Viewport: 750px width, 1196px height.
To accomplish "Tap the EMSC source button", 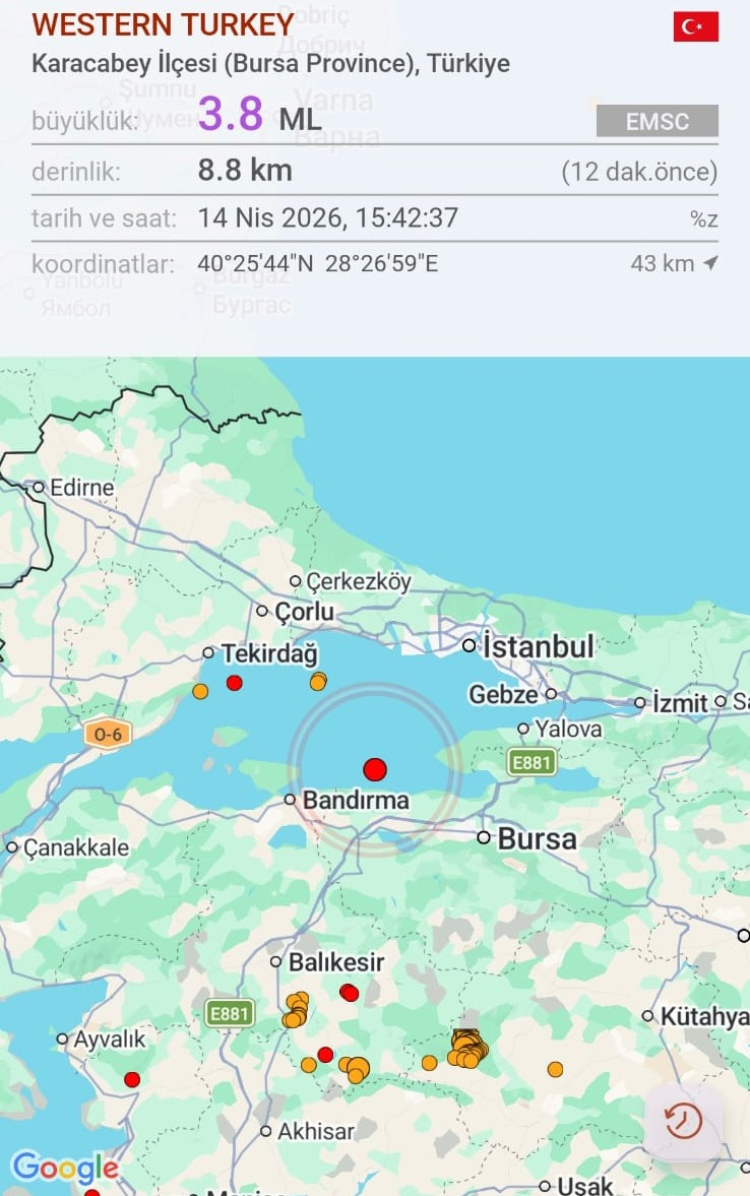I will coord(657,121).
